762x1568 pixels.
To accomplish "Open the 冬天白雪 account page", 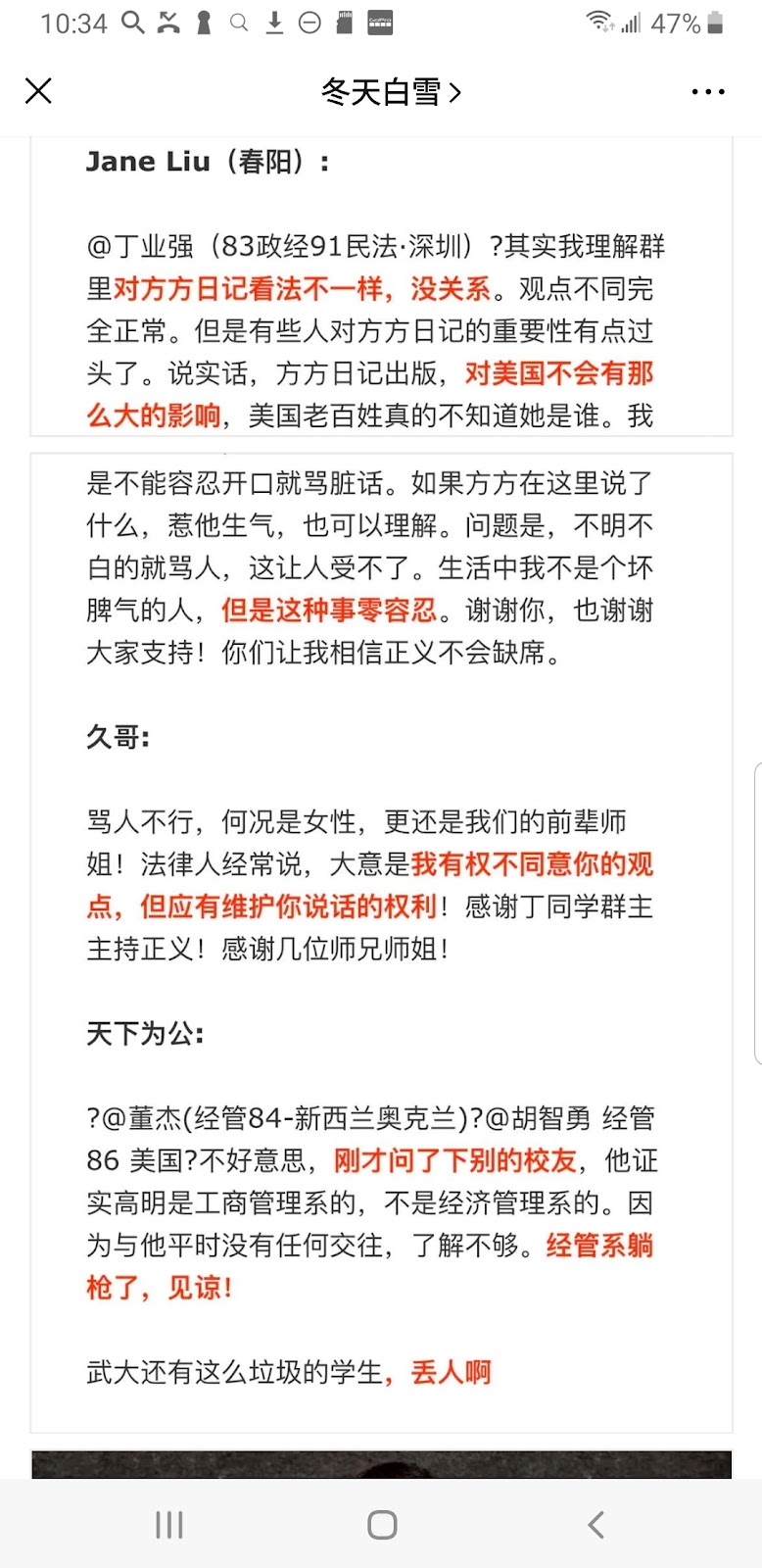I will pos(390,92).
